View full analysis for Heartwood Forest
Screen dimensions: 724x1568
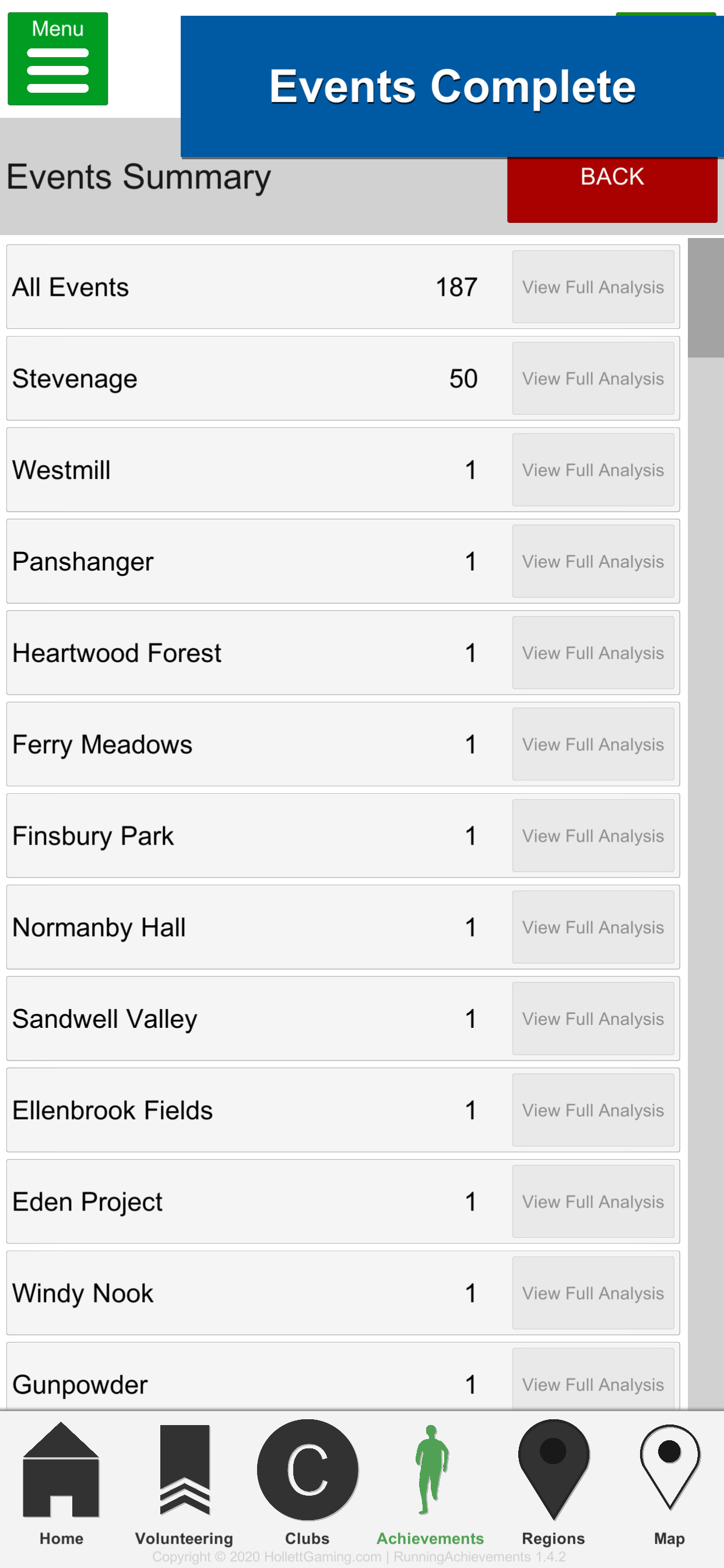click(593, 653)
